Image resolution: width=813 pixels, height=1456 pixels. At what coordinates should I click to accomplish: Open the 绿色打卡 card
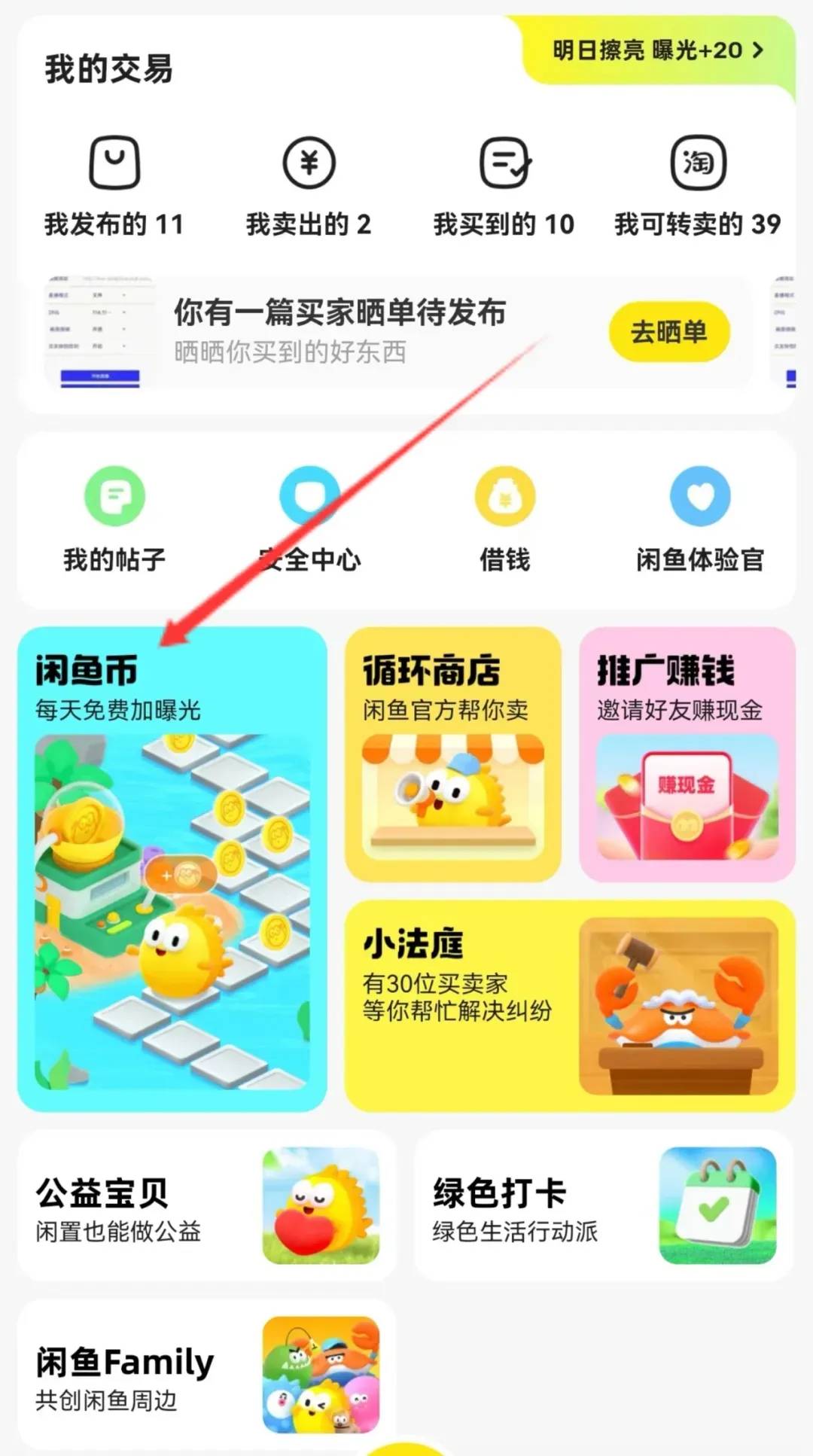604,1205
